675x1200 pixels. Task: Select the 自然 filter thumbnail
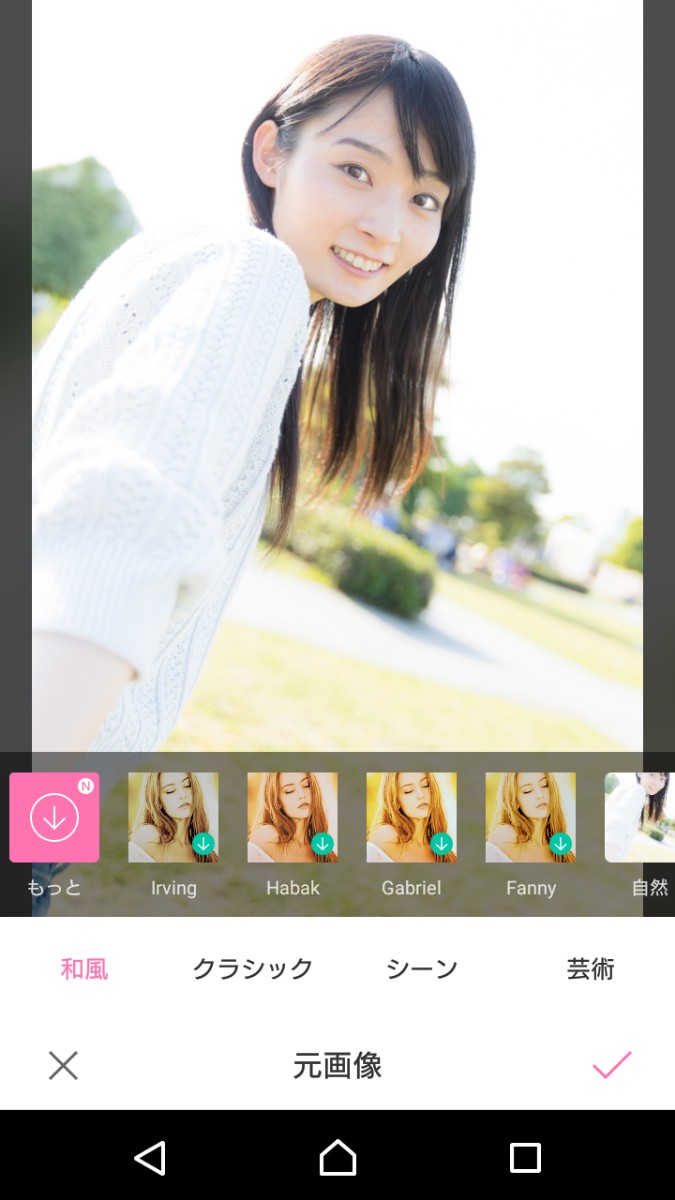pos(641,817)
